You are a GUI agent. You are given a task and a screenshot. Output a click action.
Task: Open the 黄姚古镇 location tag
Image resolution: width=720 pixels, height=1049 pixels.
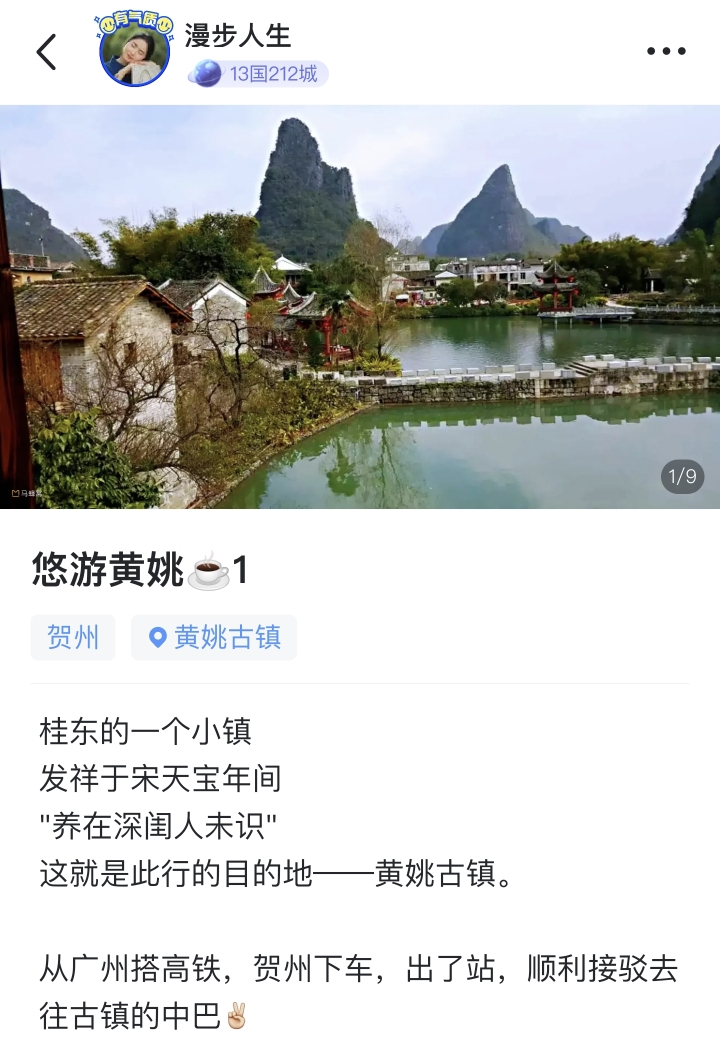214,637
